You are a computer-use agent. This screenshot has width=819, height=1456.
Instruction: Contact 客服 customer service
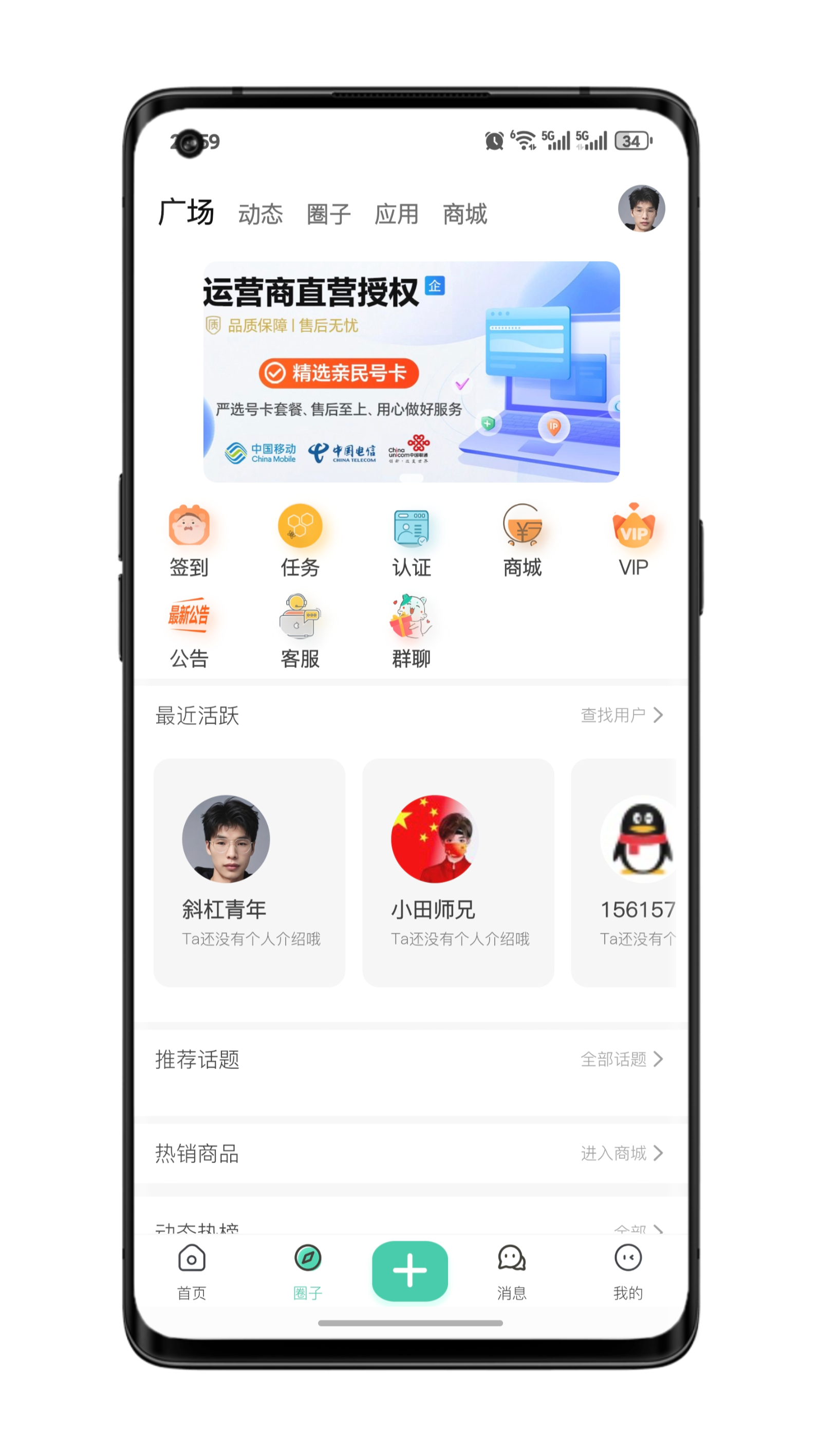(300, 631)
